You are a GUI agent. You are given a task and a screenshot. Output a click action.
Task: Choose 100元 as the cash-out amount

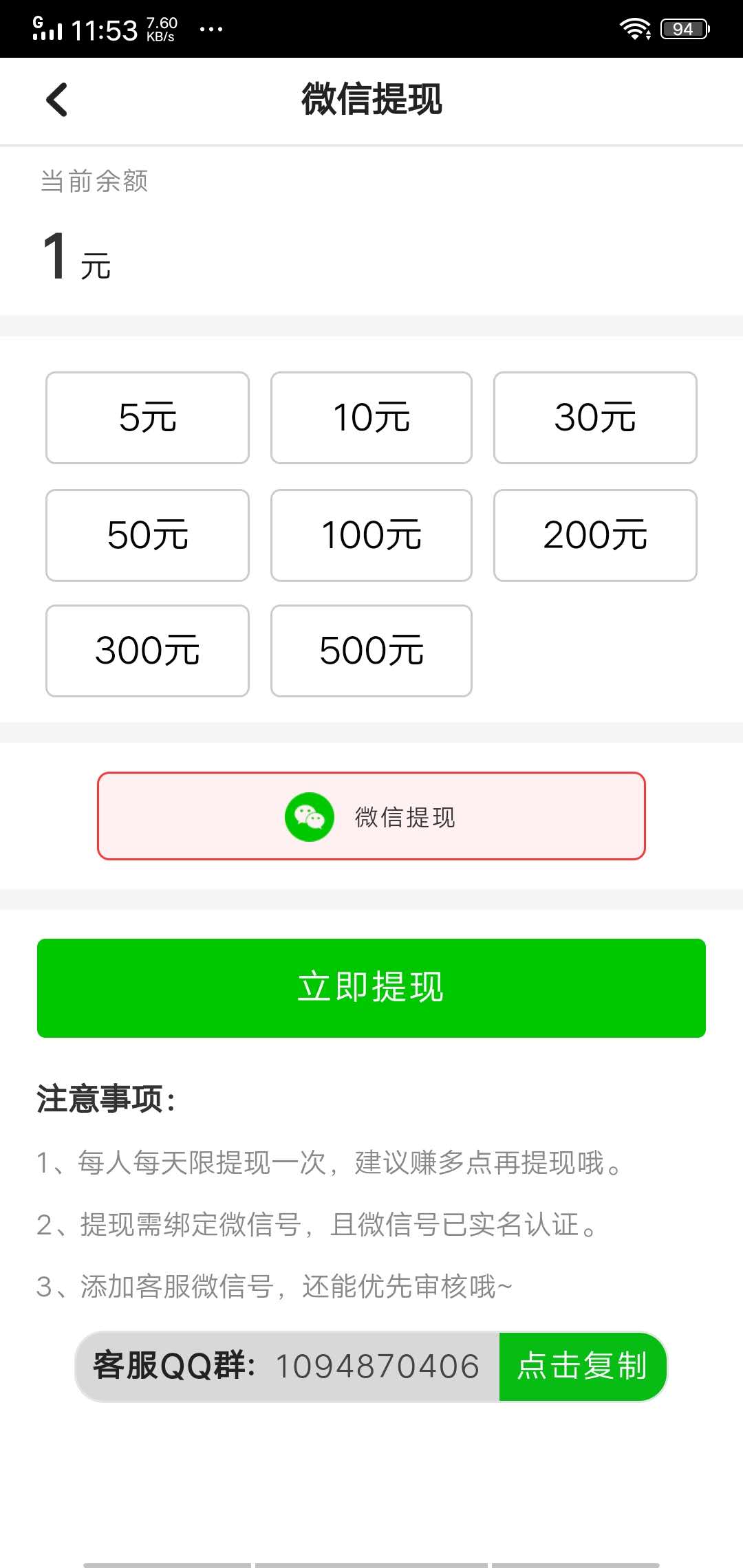click(x=371, y=534)
